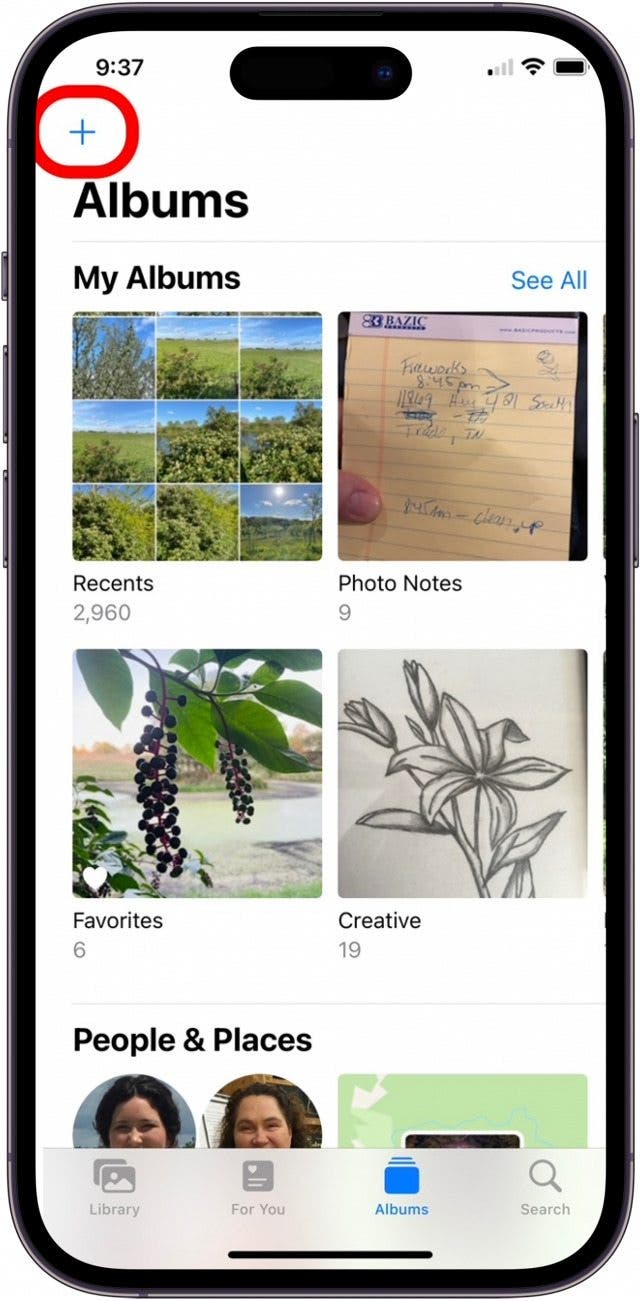Open the Favorites album
The width and height of the screenshot is (642, 1301).
pyautogui.click(x=197, y=773)
